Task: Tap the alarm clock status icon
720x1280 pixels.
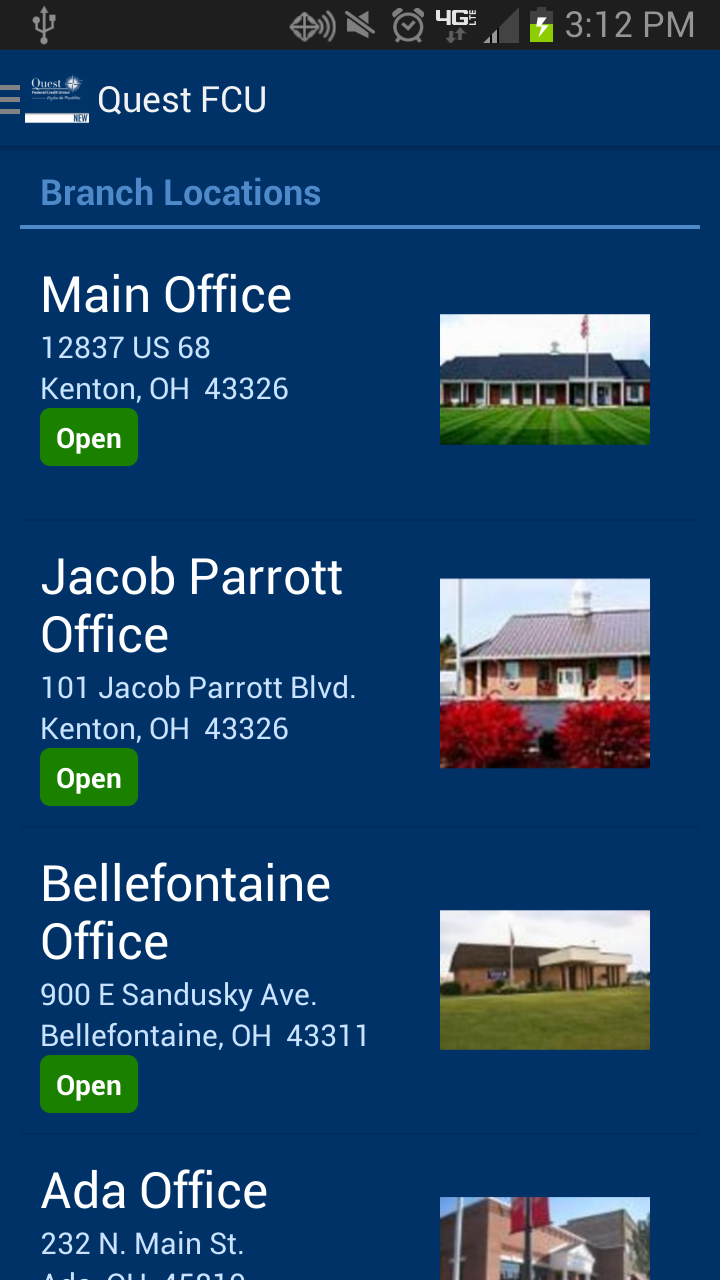Action: click(410, 24)
